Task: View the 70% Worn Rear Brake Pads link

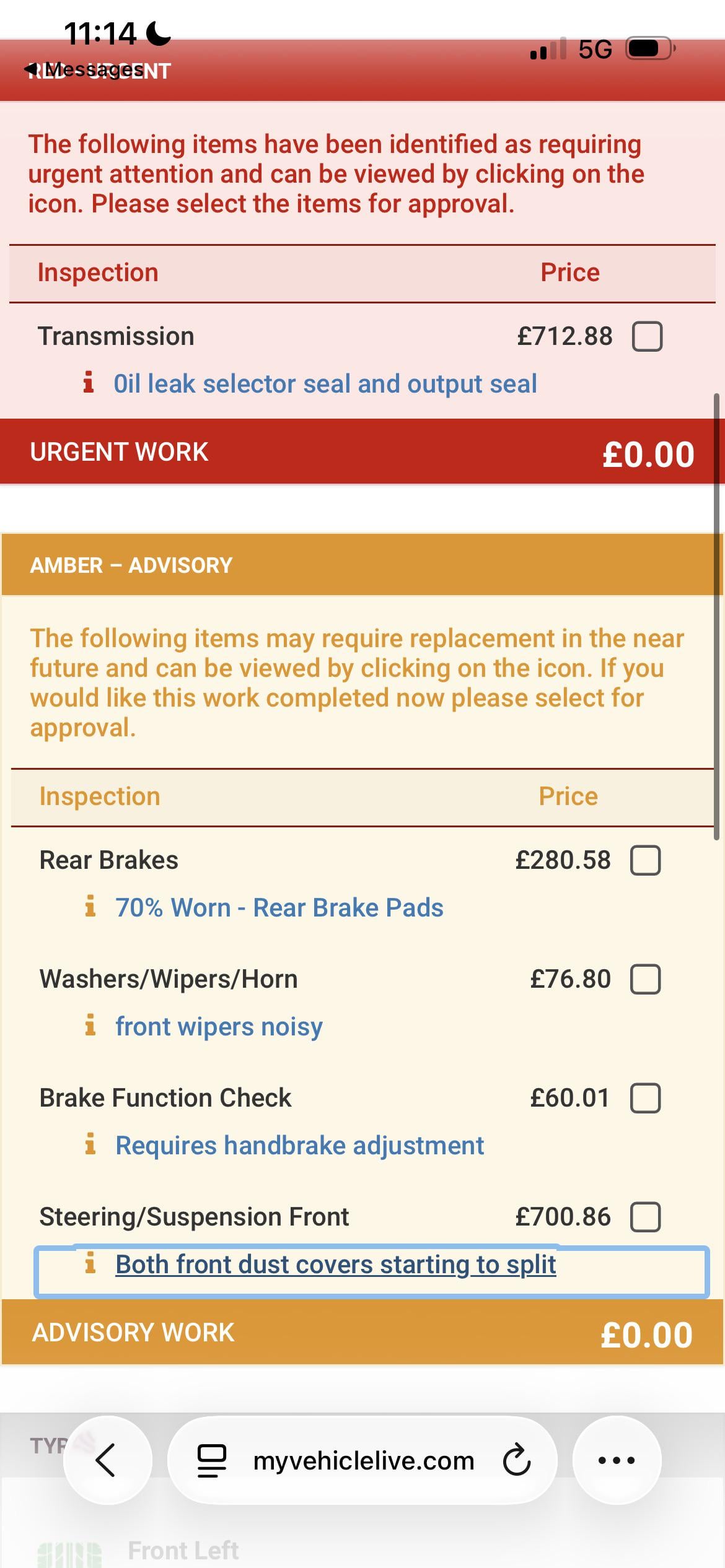Action: [x=279, y=908]
